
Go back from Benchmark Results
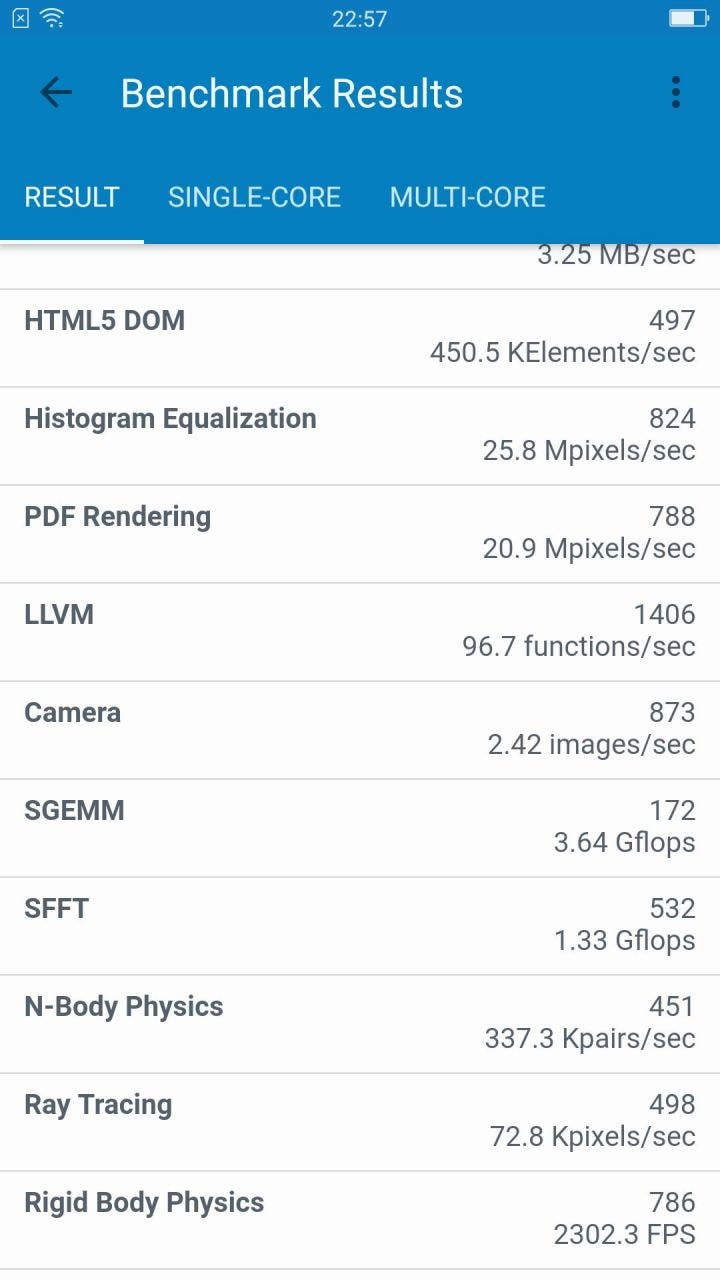56,93
